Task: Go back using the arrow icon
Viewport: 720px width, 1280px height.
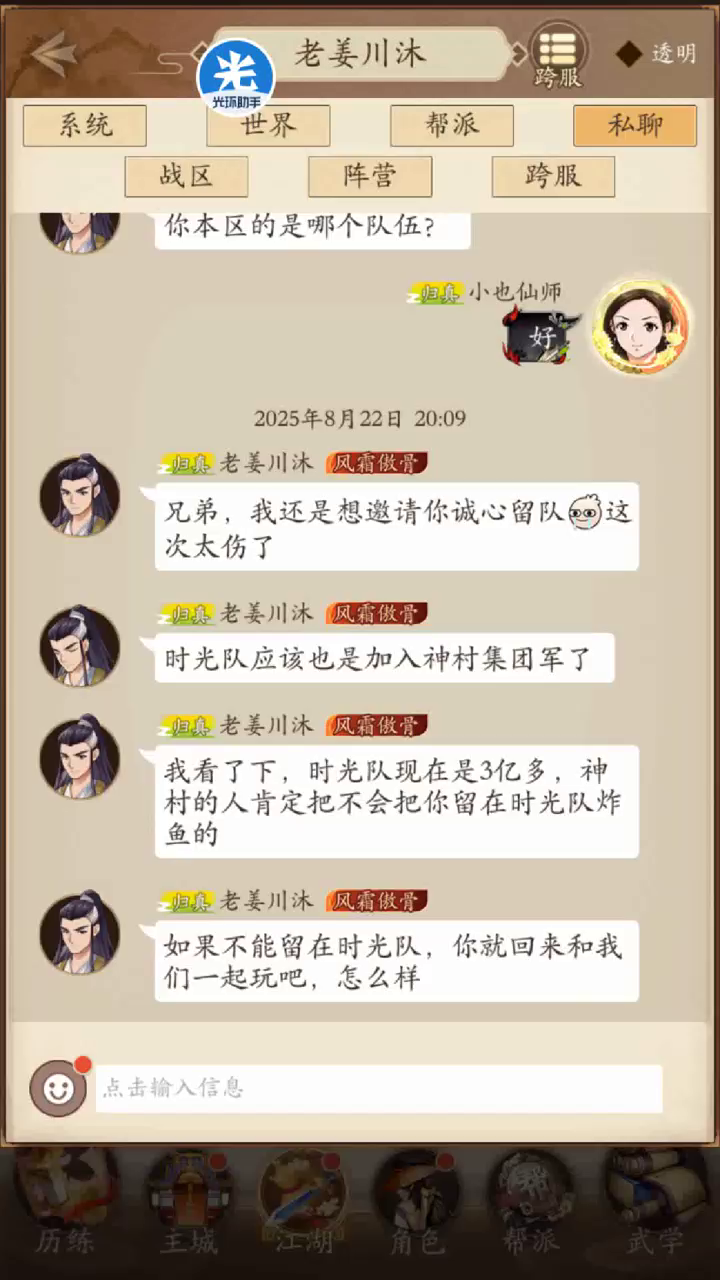Action: (54, 53)
